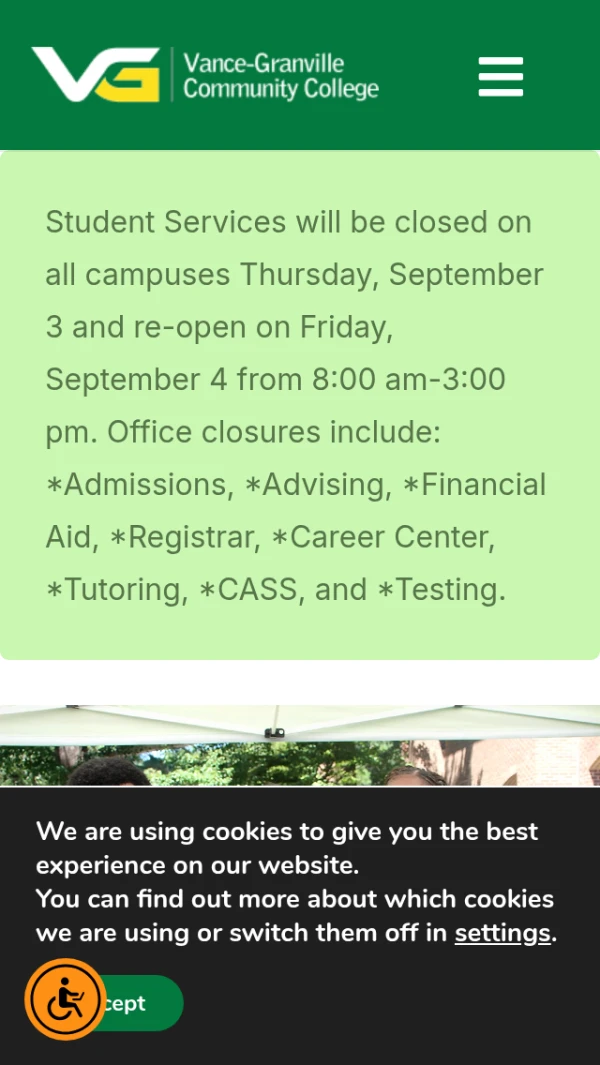Image resolution: width=600 pixels, height=1065 pixels.
Task: Tap the Vance-Granville Community College logo
Action: 205,75
